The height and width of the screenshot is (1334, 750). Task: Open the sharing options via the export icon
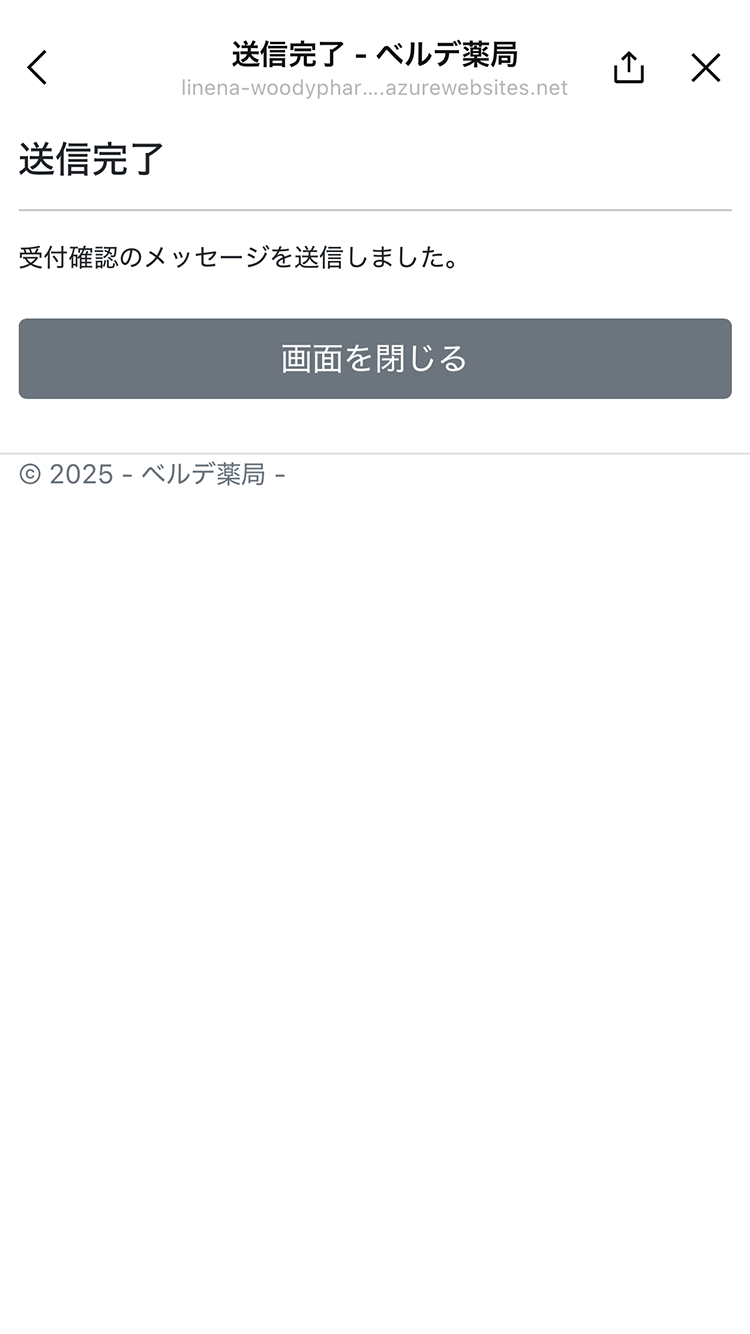tap(628, 67)
